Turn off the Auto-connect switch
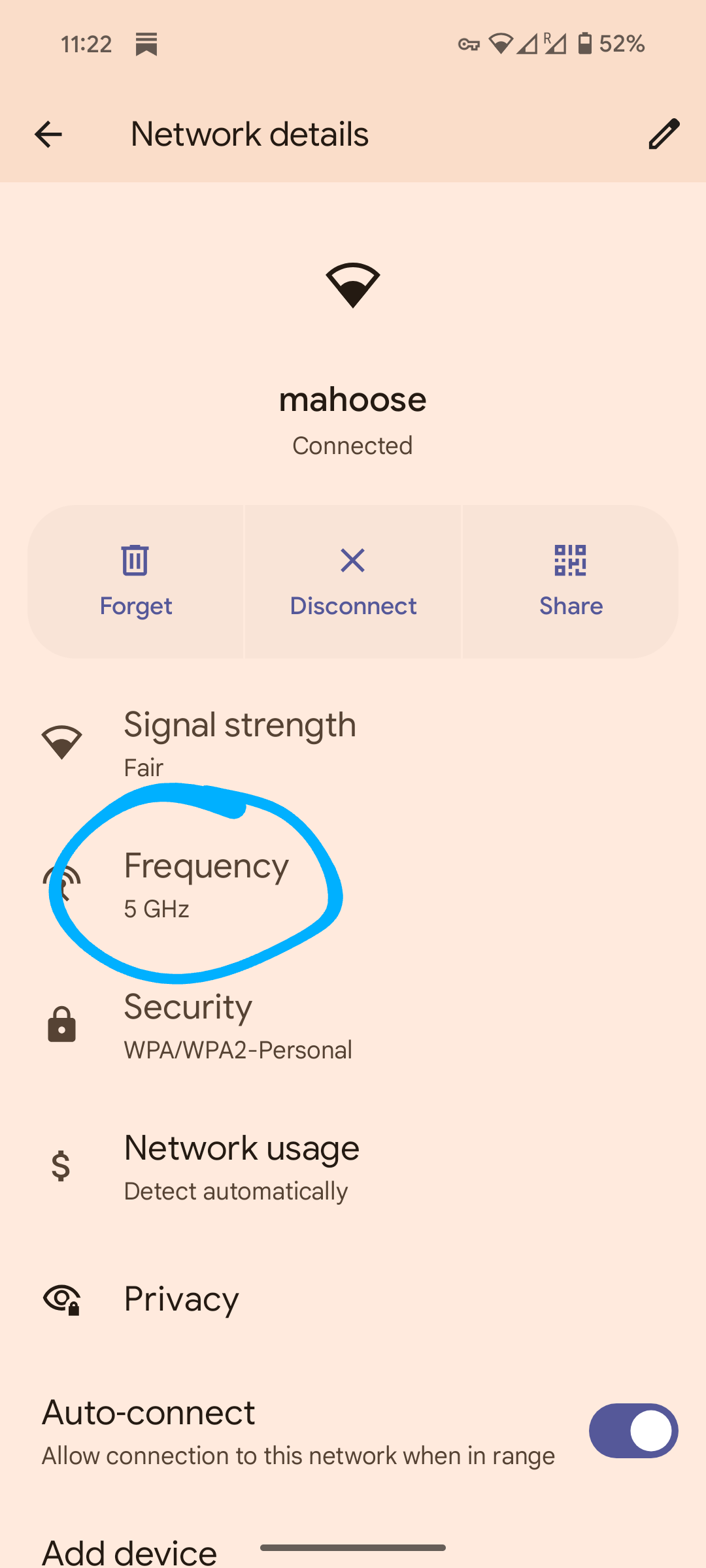 click(x=633, y=1431)
